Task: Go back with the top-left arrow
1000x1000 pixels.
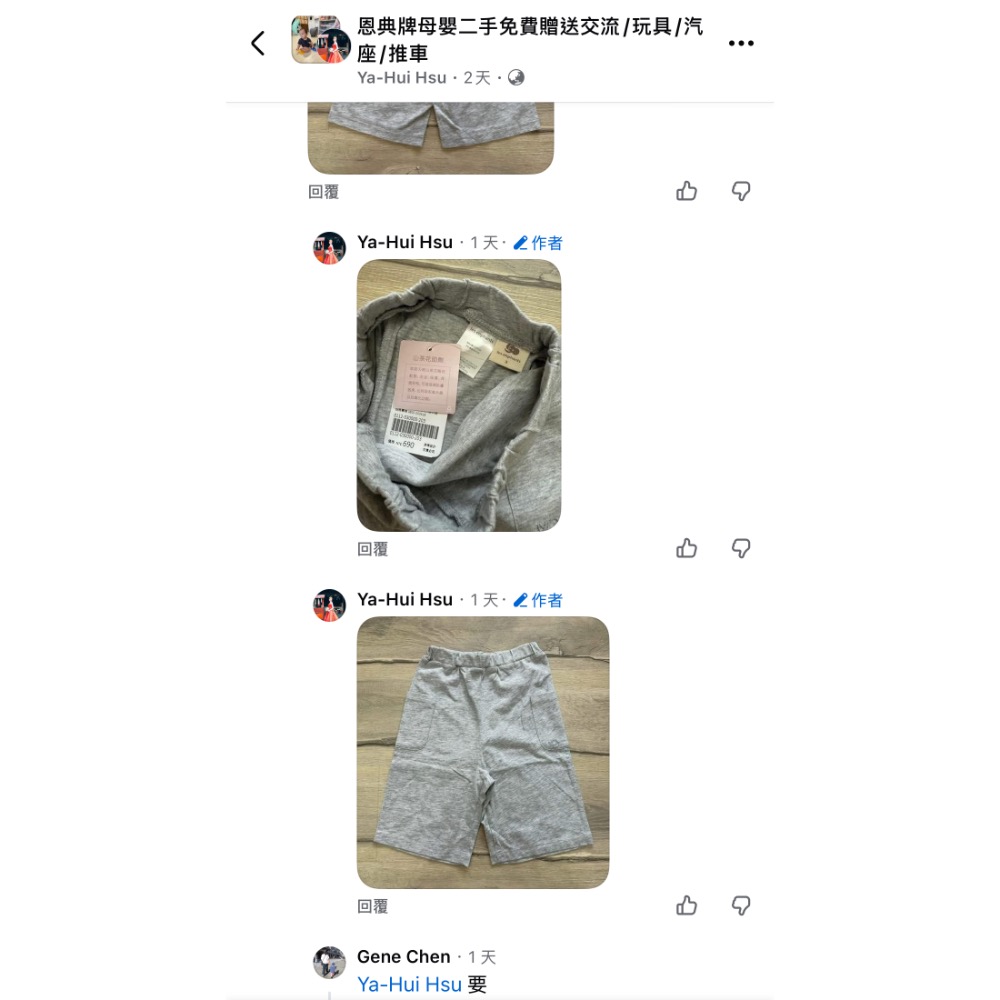Action: click(258, 43)
